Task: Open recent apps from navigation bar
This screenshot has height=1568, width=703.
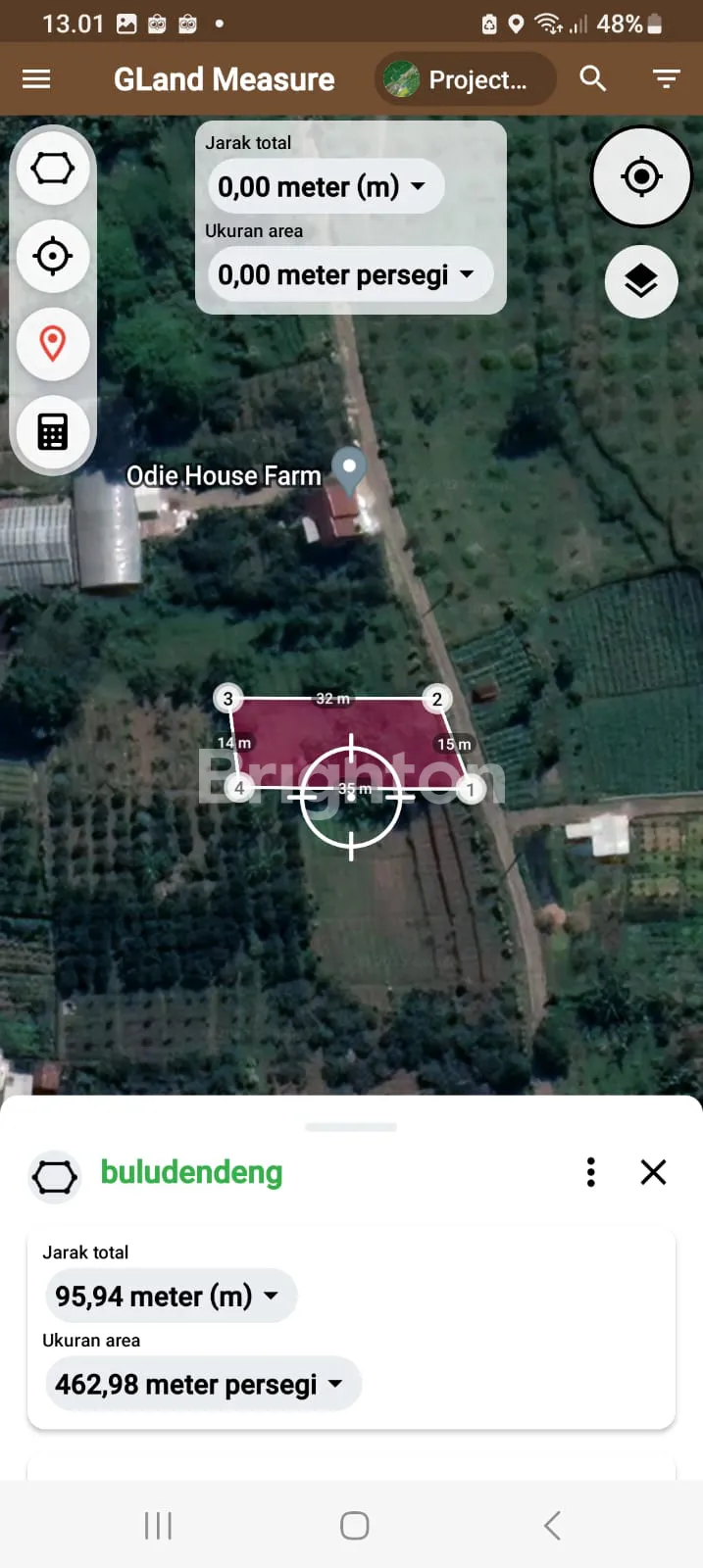Action: (158, 1525)
